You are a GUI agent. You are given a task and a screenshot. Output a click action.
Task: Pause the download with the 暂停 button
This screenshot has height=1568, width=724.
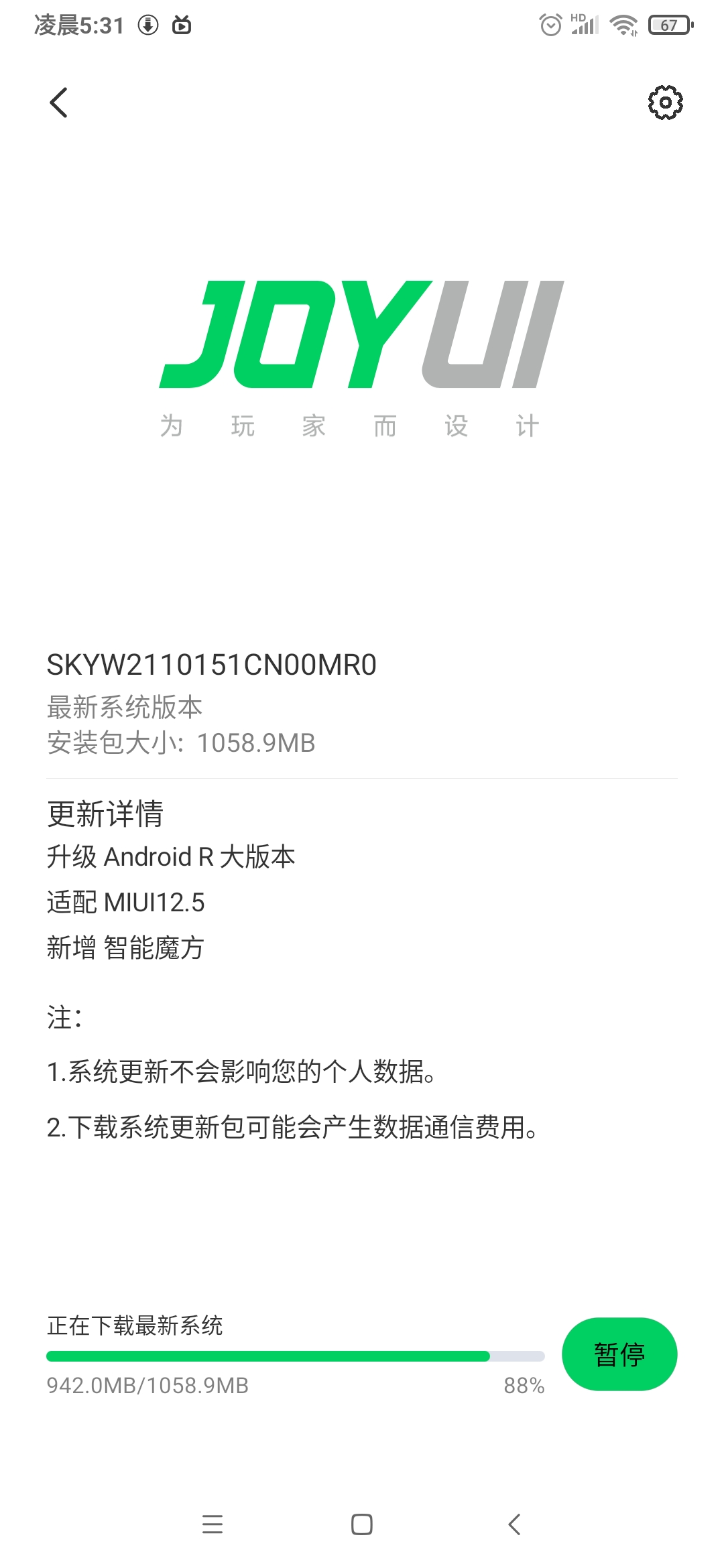[x=619, y=1354]
